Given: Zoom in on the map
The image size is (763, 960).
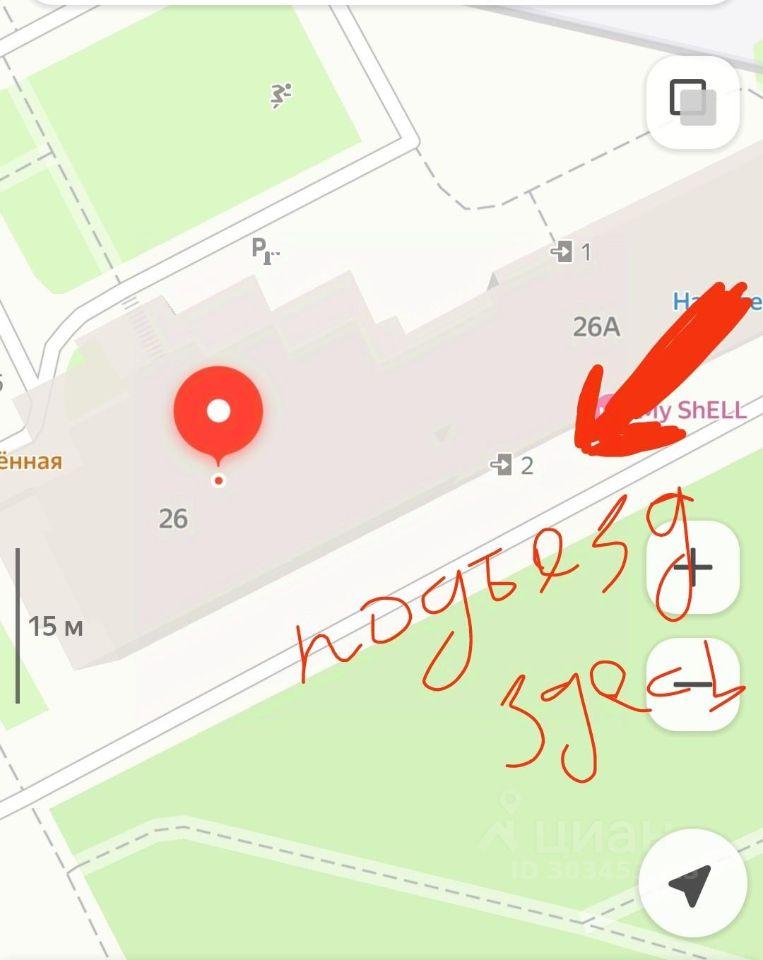Looking at the screenshot, I should point(693,567).
